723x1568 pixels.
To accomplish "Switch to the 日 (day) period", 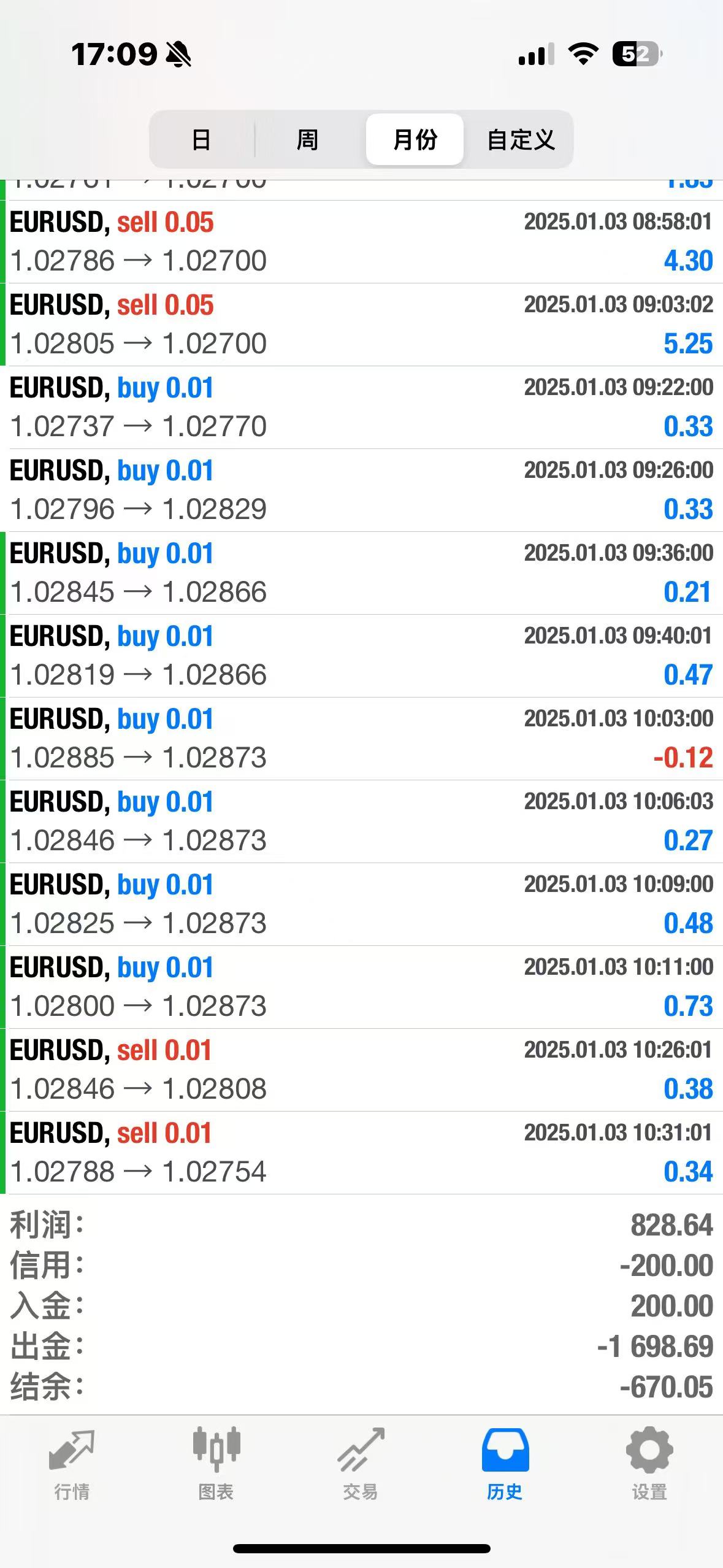I will point(202,139).
